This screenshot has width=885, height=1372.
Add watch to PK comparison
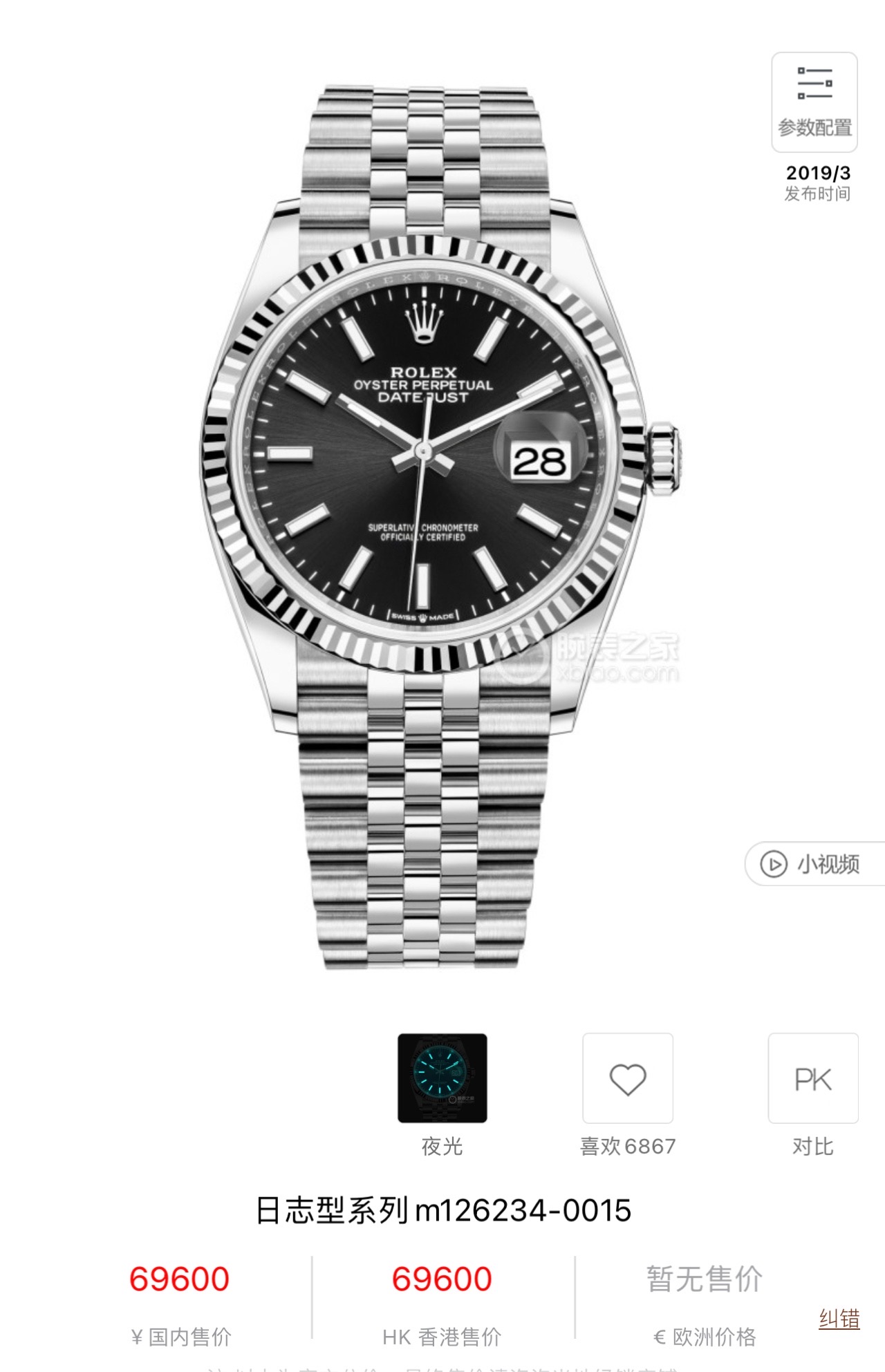812,1078
